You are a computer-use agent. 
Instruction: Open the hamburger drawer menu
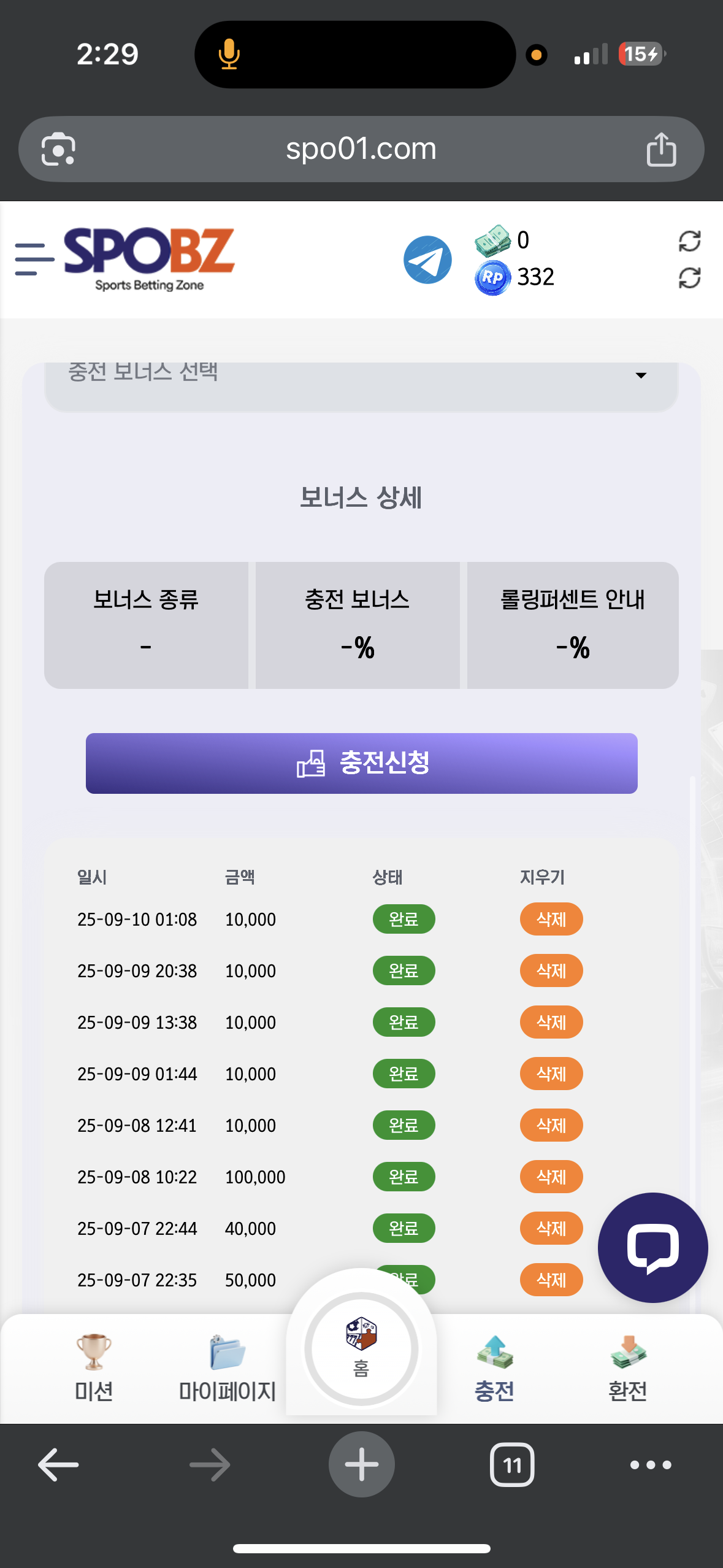tap(34, 259)
